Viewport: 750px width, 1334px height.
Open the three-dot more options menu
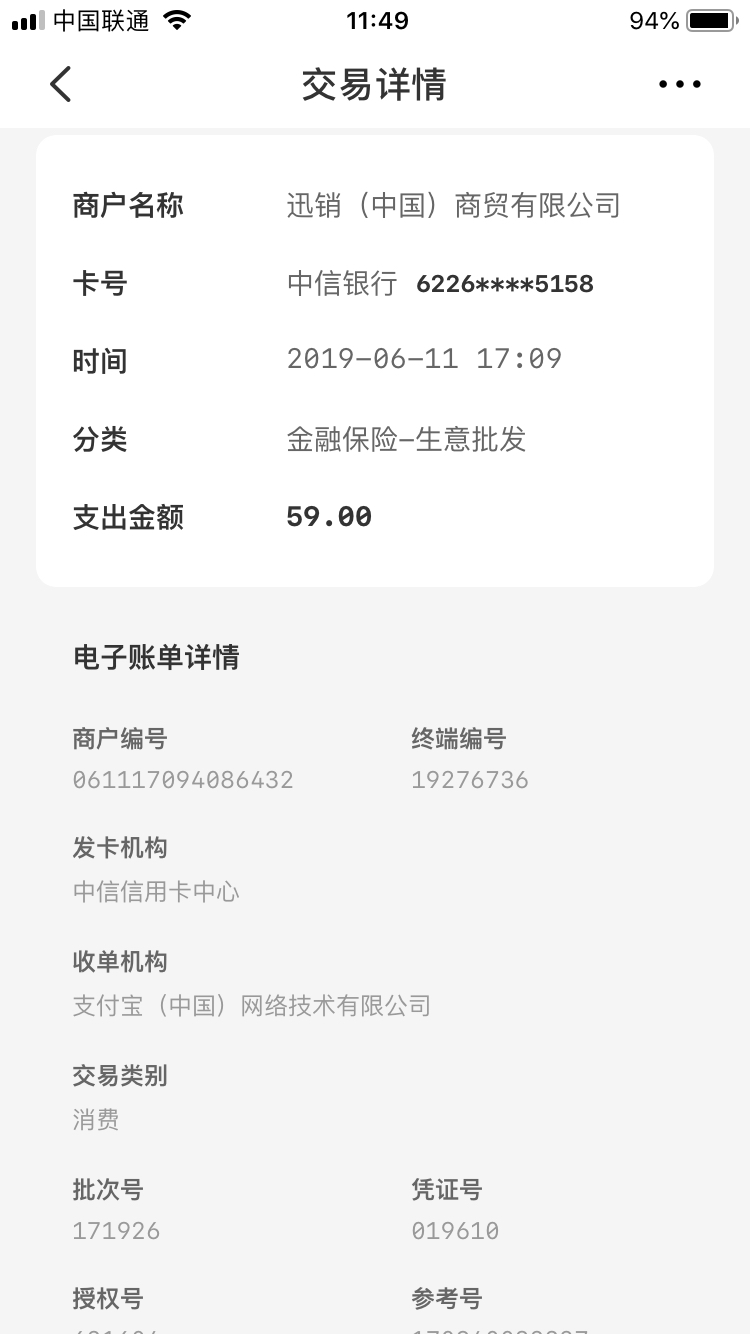point(680,84)
